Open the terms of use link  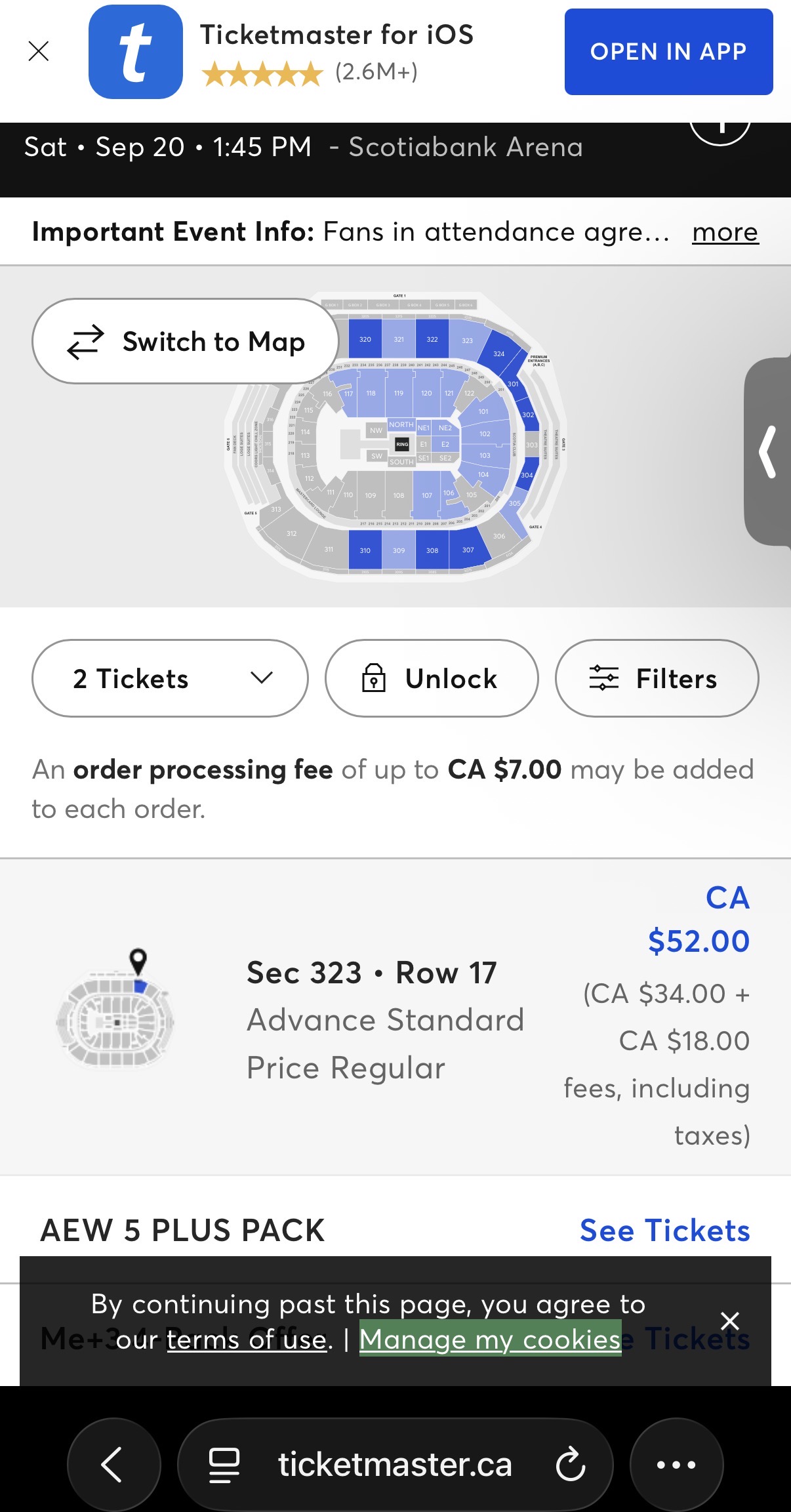point(247,1339)
